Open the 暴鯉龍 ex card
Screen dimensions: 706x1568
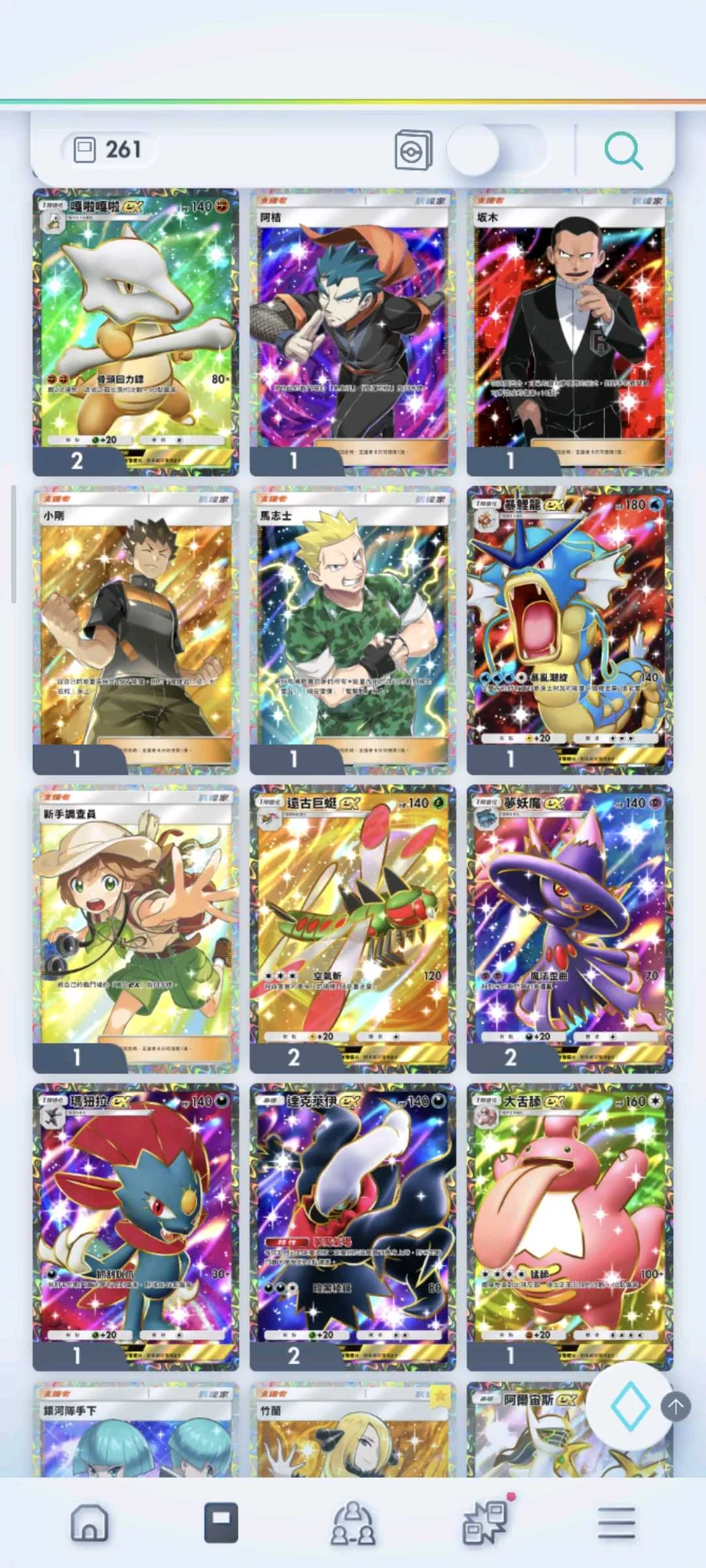click(x=570, y=627)
